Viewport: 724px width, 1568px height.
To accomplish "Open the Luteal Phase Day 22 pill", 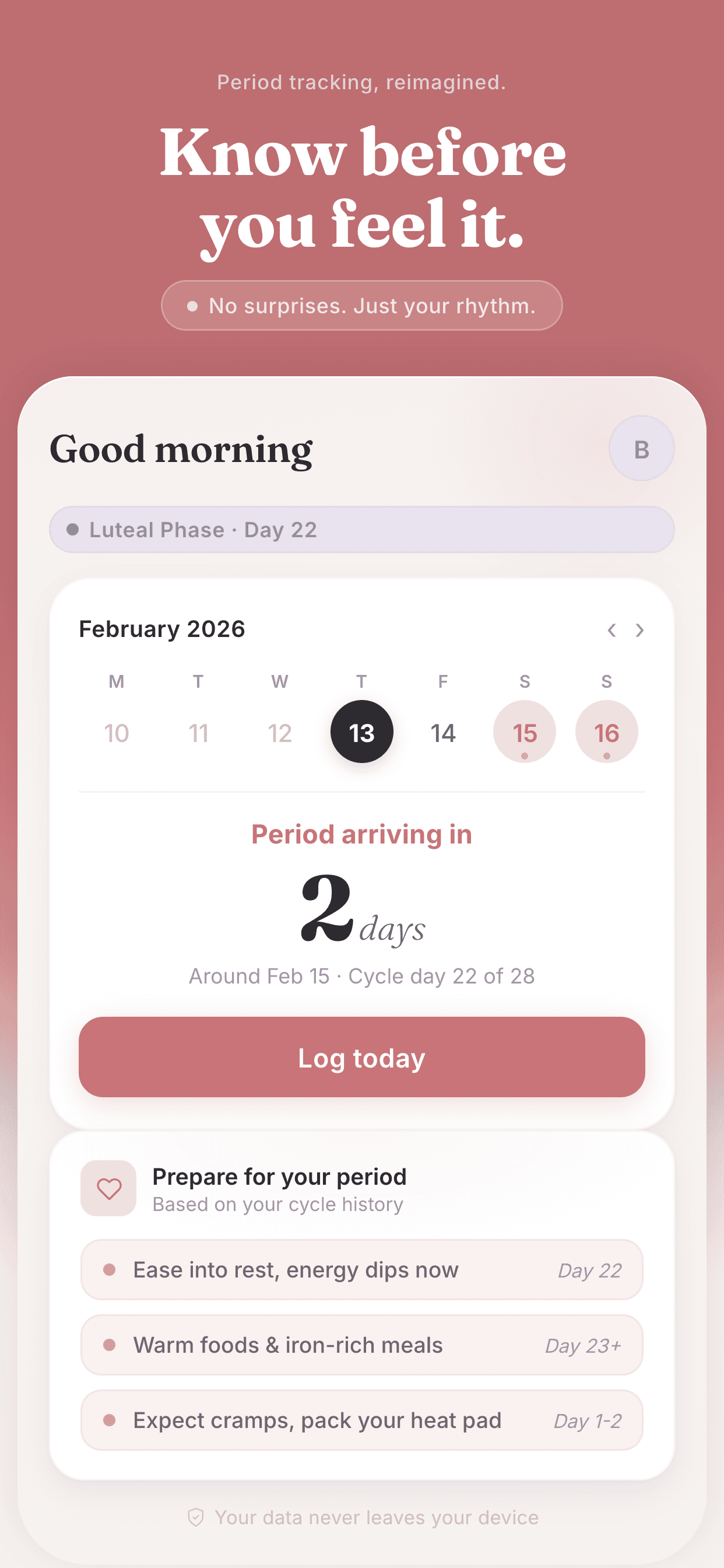I will click(361, 530).
